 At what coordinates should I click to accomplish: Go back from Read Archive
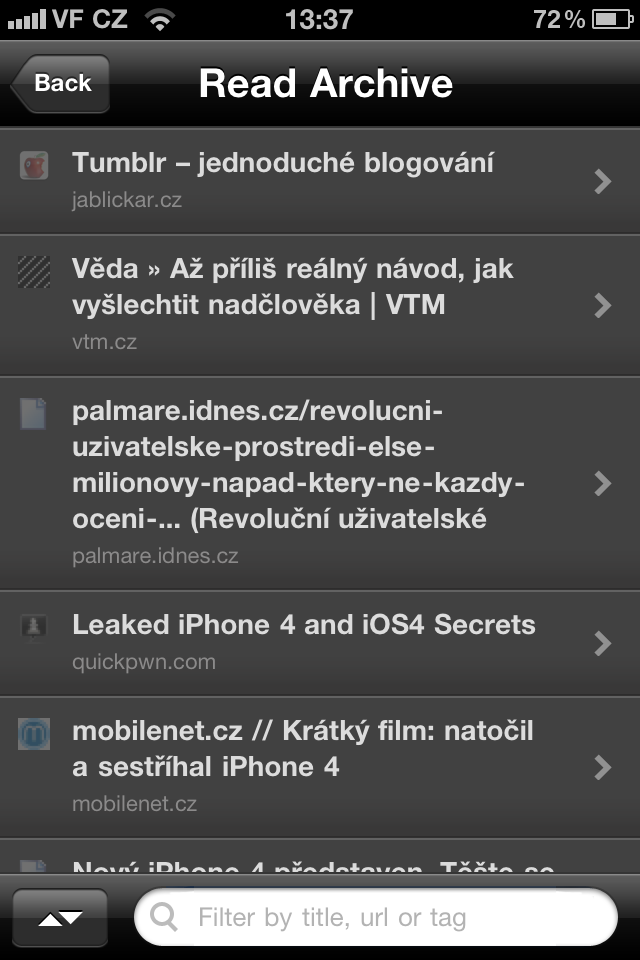point(61,84)
